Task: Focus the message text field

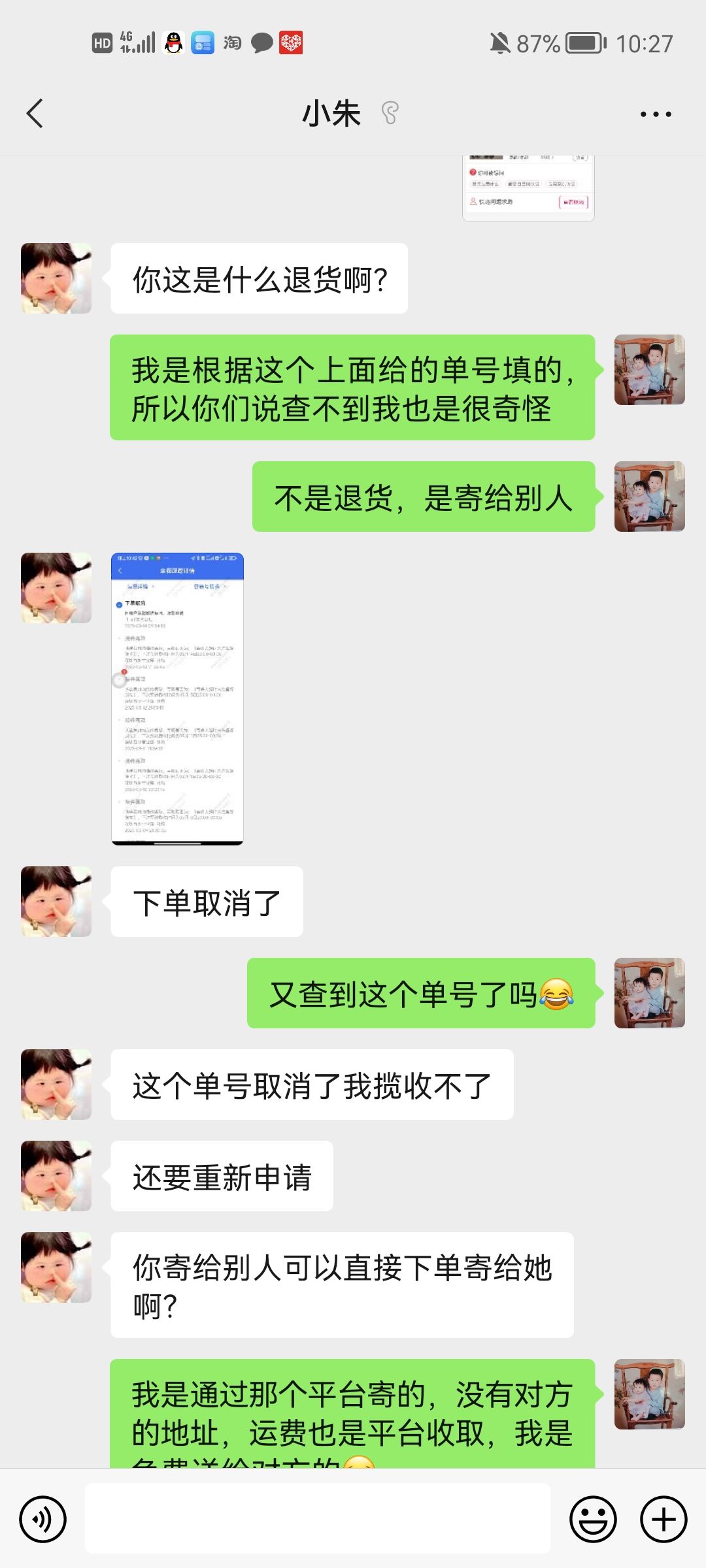Action: (x=318, y=1518)
